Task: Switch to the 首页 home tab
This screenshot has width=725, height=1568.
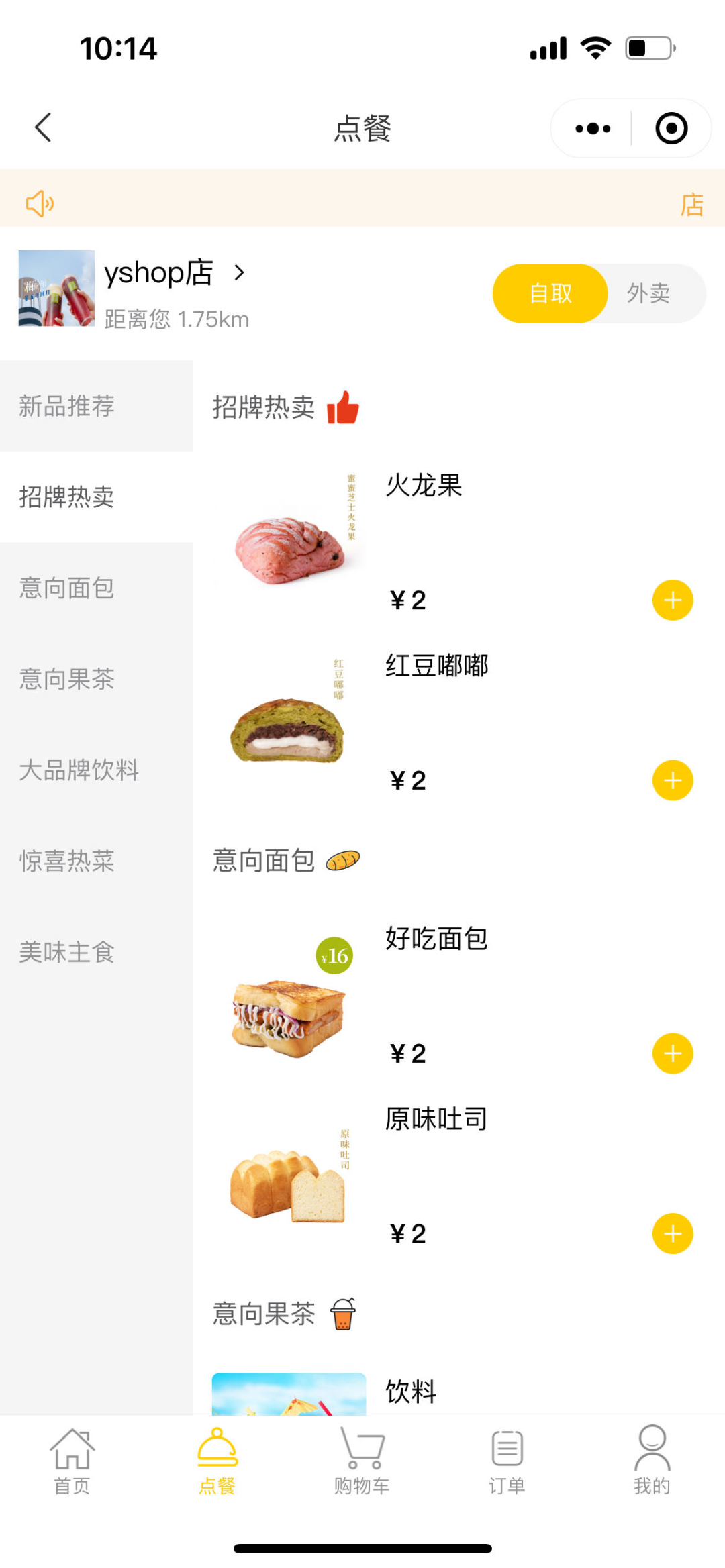Action: [72, 1461]
